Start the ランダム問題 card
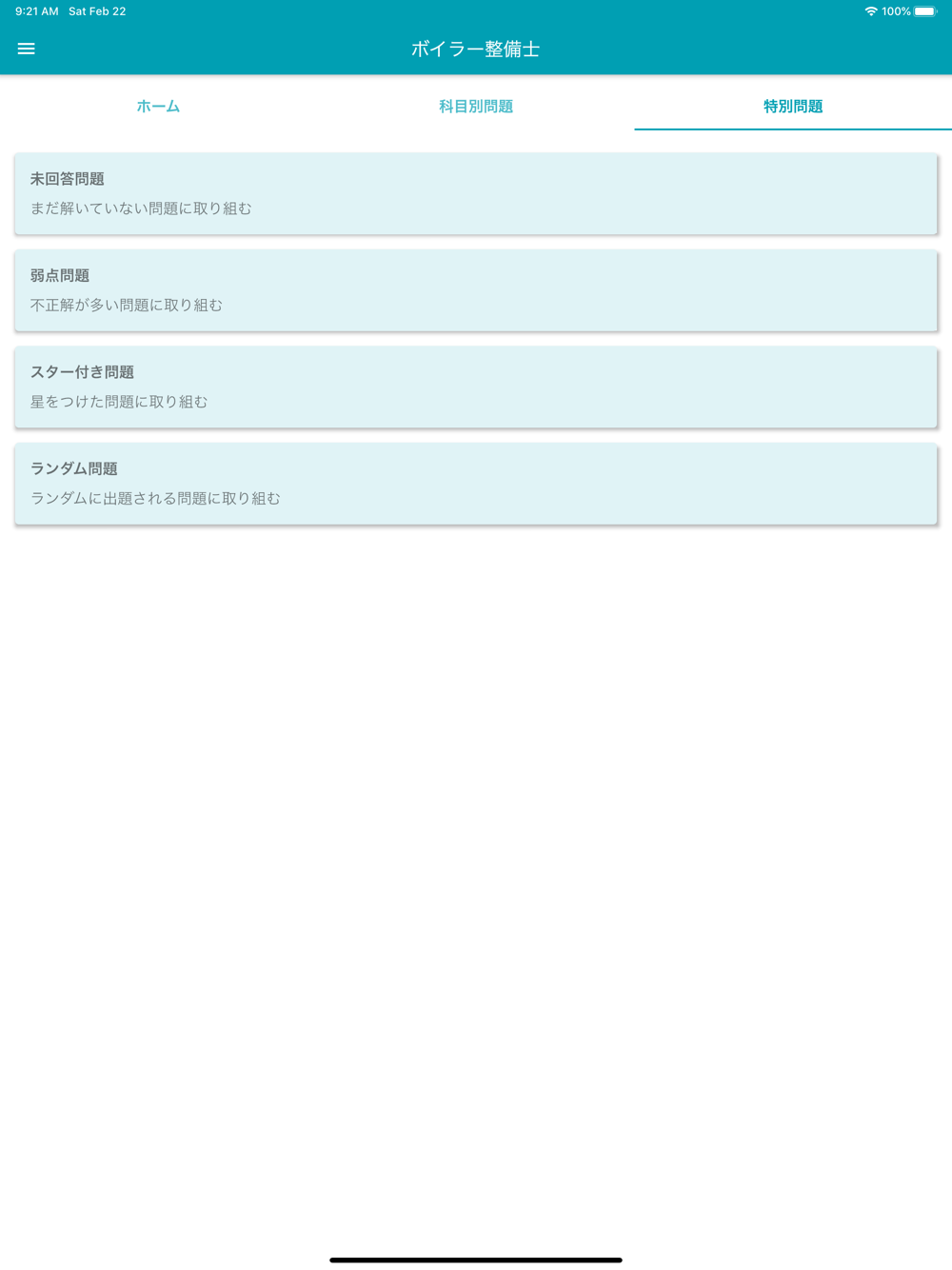Image resolution: width=952 pixels, height=1270 pixels. point(476,484)
